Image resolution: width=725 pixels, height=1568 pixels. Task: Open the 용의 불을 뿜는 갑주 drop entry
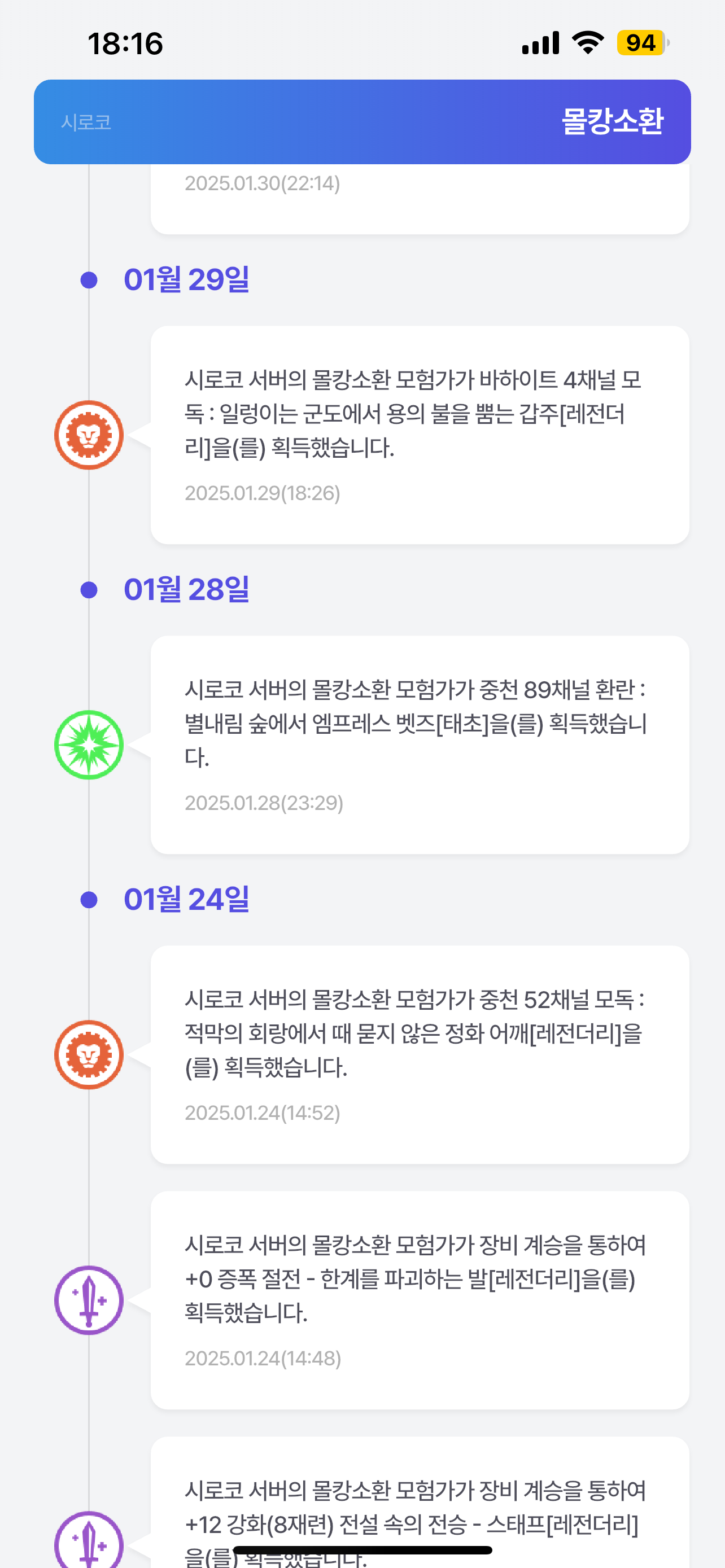click(420, 435)
